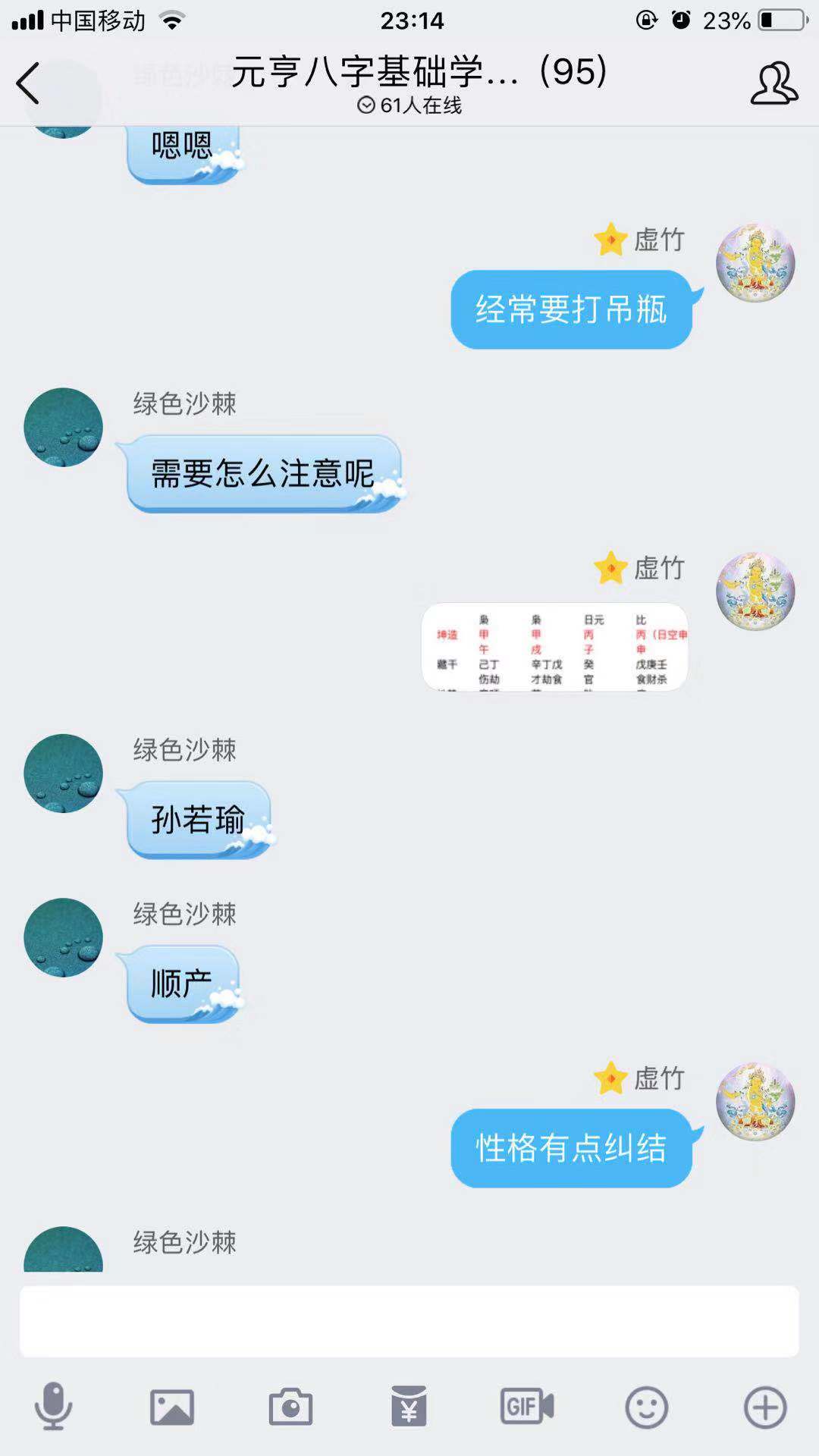Tap the 61人在线 online members indicator

pyautogui.click(x=409, y=105)
